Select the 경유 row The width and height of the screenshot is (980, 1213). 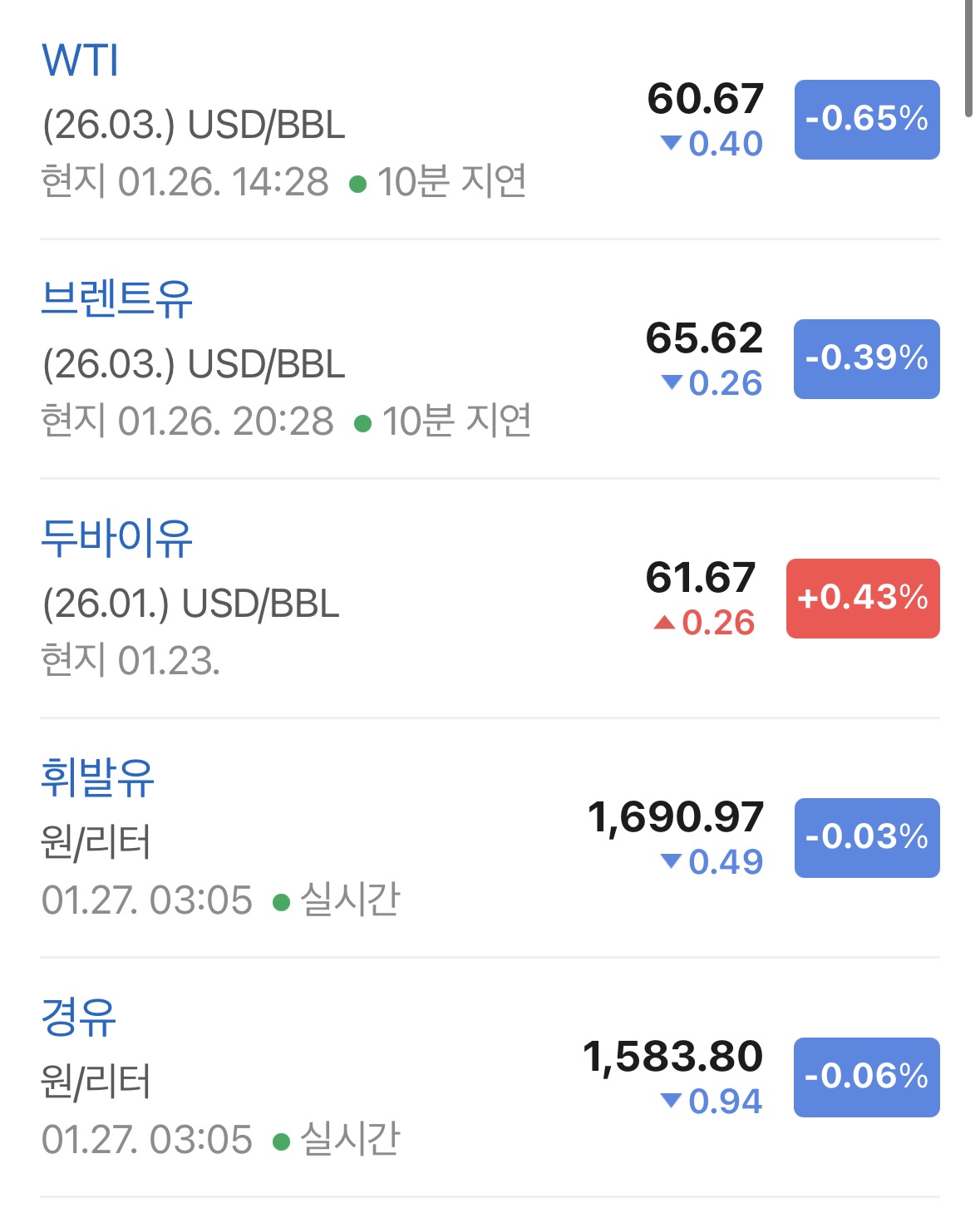[x=490, y=1077]
